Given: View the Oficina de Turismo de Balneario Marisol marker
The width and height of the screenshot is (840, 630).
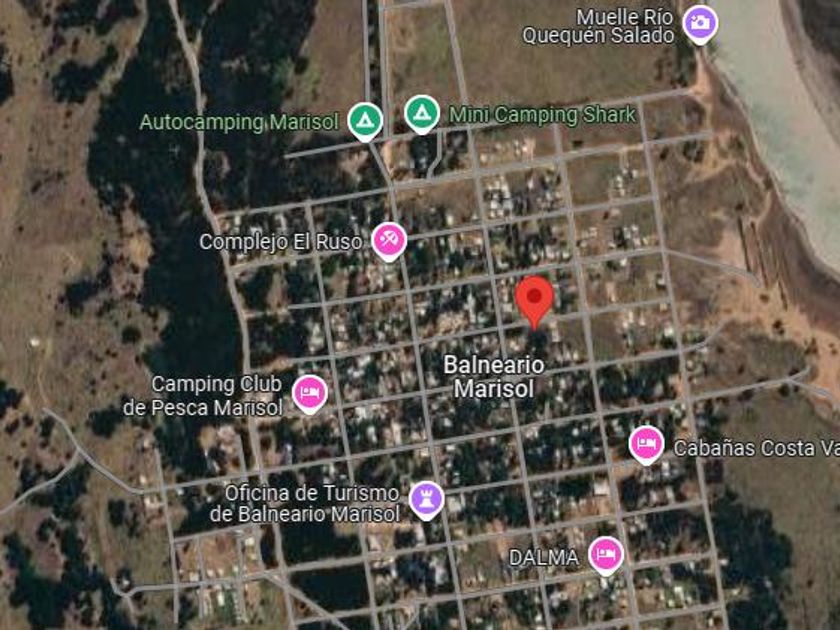Looking at the screenshot, I should click(x=427, y=499).
